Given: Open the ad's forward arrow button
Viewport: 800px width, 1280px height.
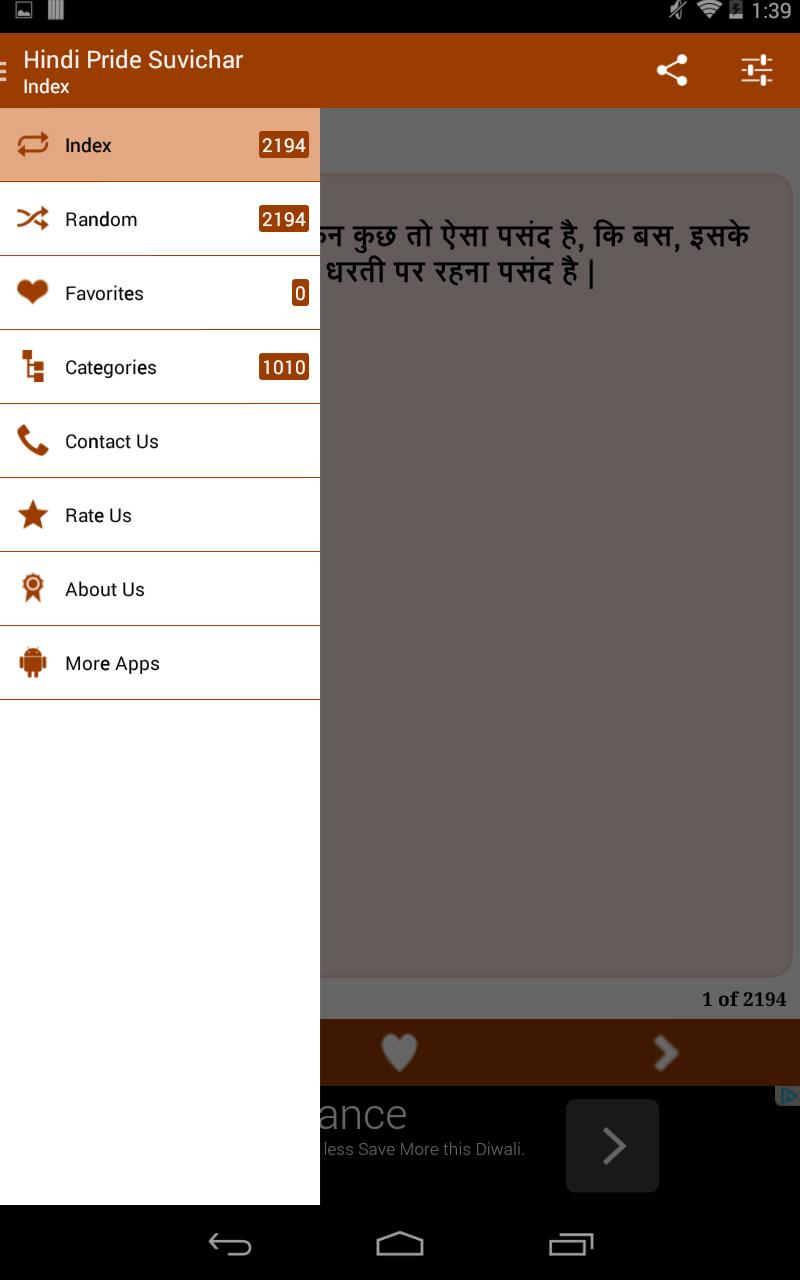Looking at the screenshot, I should 612,1146.
